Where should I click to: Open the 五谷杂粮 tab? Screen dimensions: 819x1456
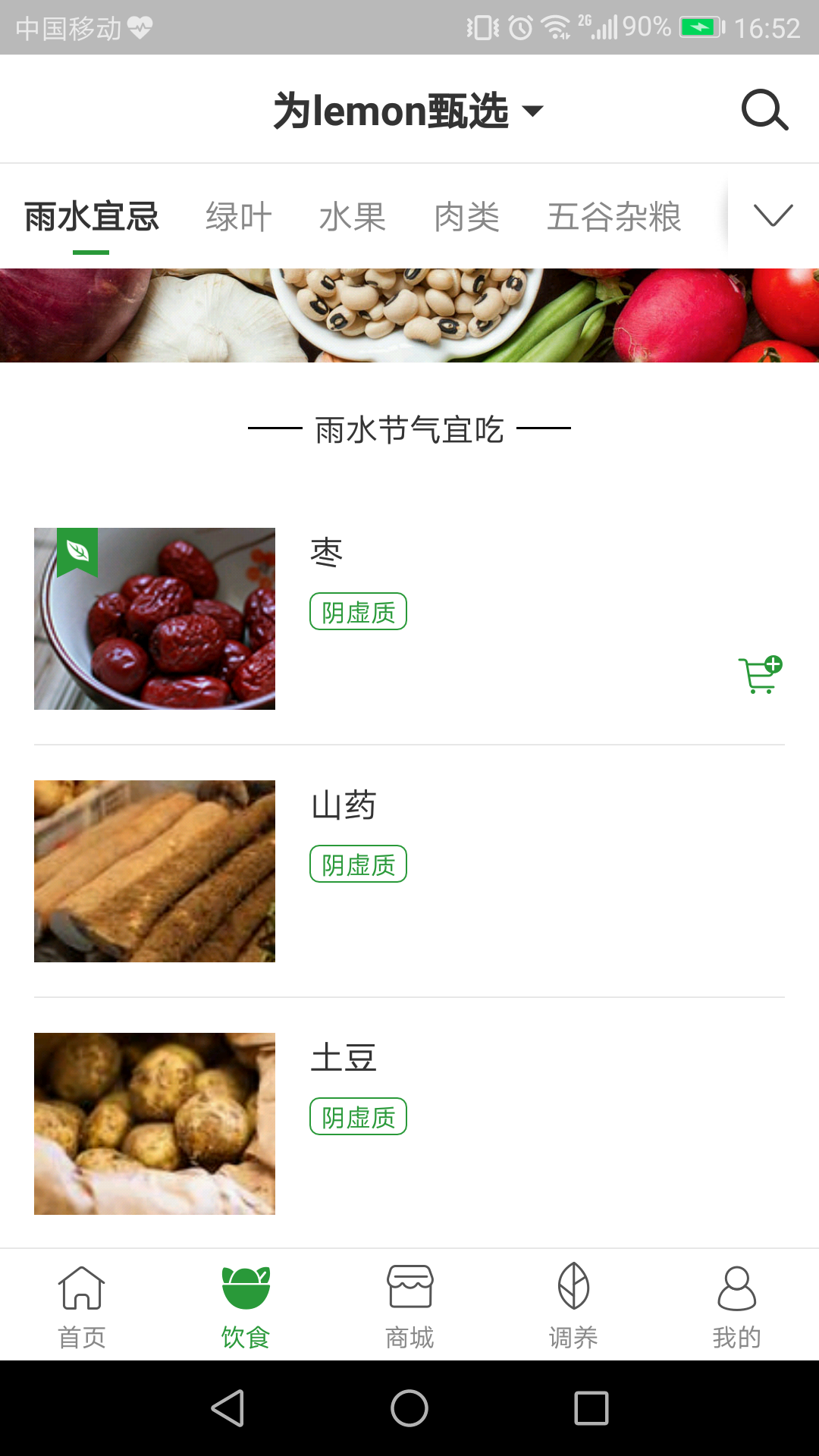pos(613,217)
